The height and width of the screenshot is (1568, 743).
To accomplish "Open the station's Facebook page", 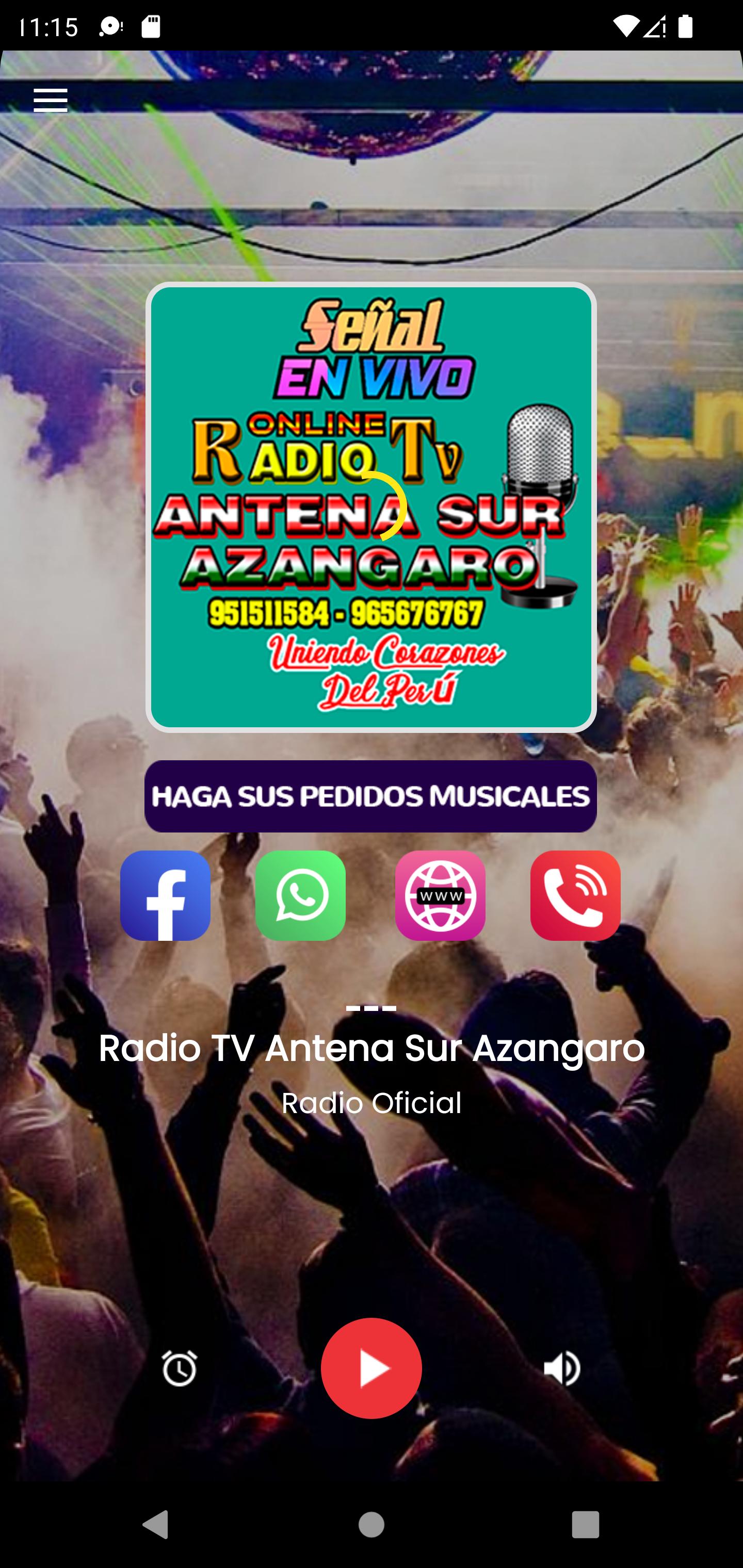I will (x=165, y=895).
